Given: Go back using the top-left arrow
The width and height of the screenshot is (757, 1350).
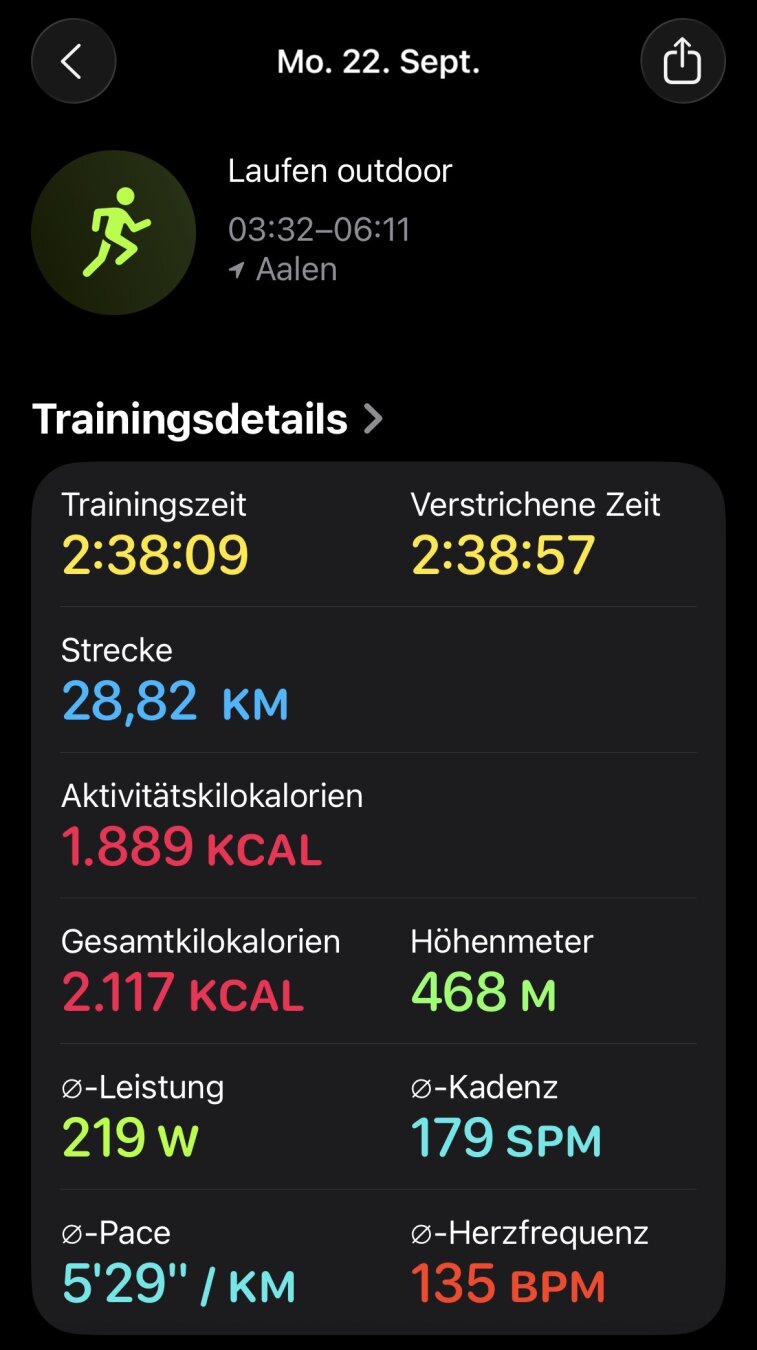Looking at the screenshot, I should pyautogui.click(x=73, y=61).
